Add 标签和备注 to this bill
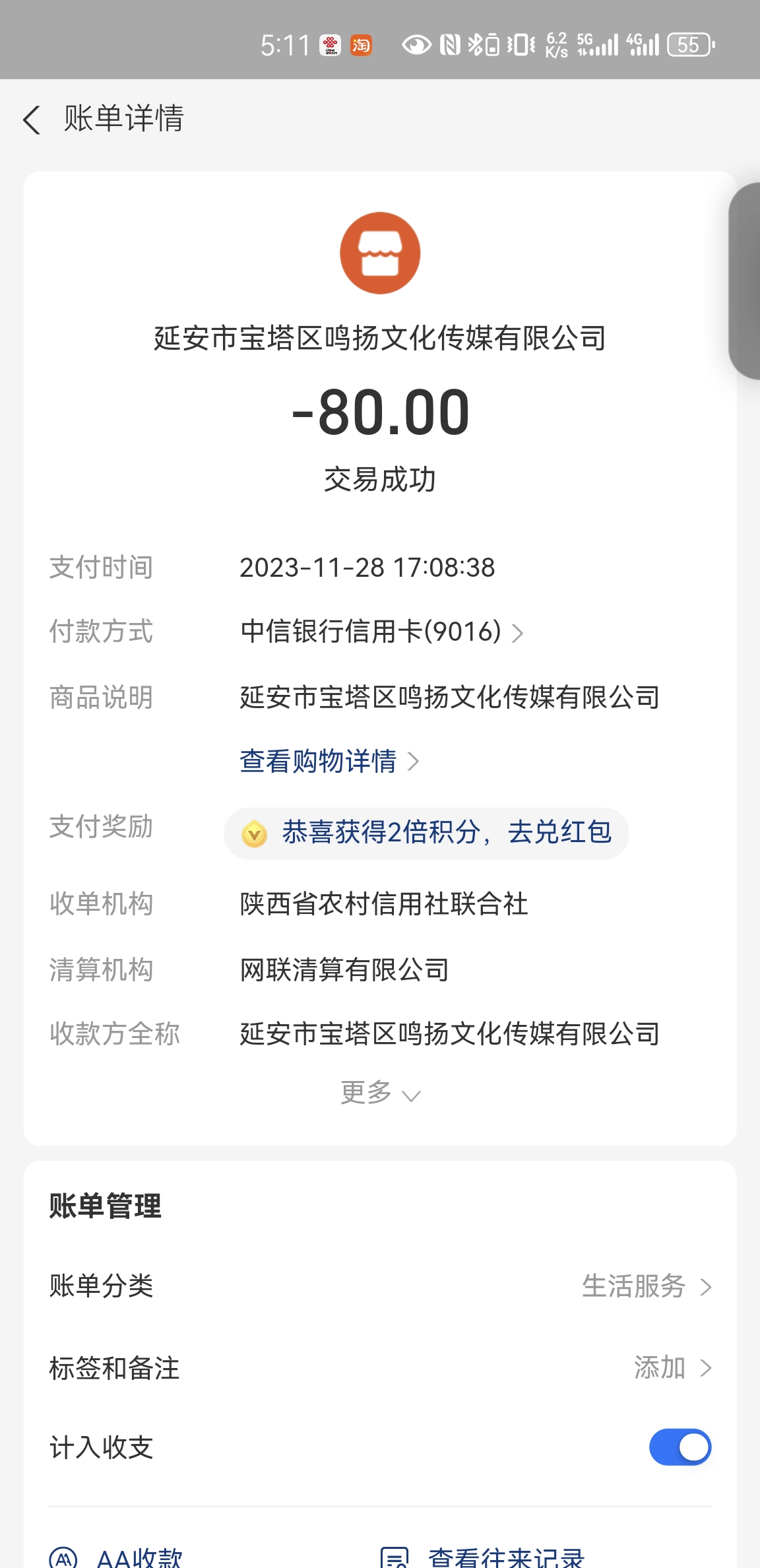This screenshot has width=760, height=1568. tap(672, 1368)
